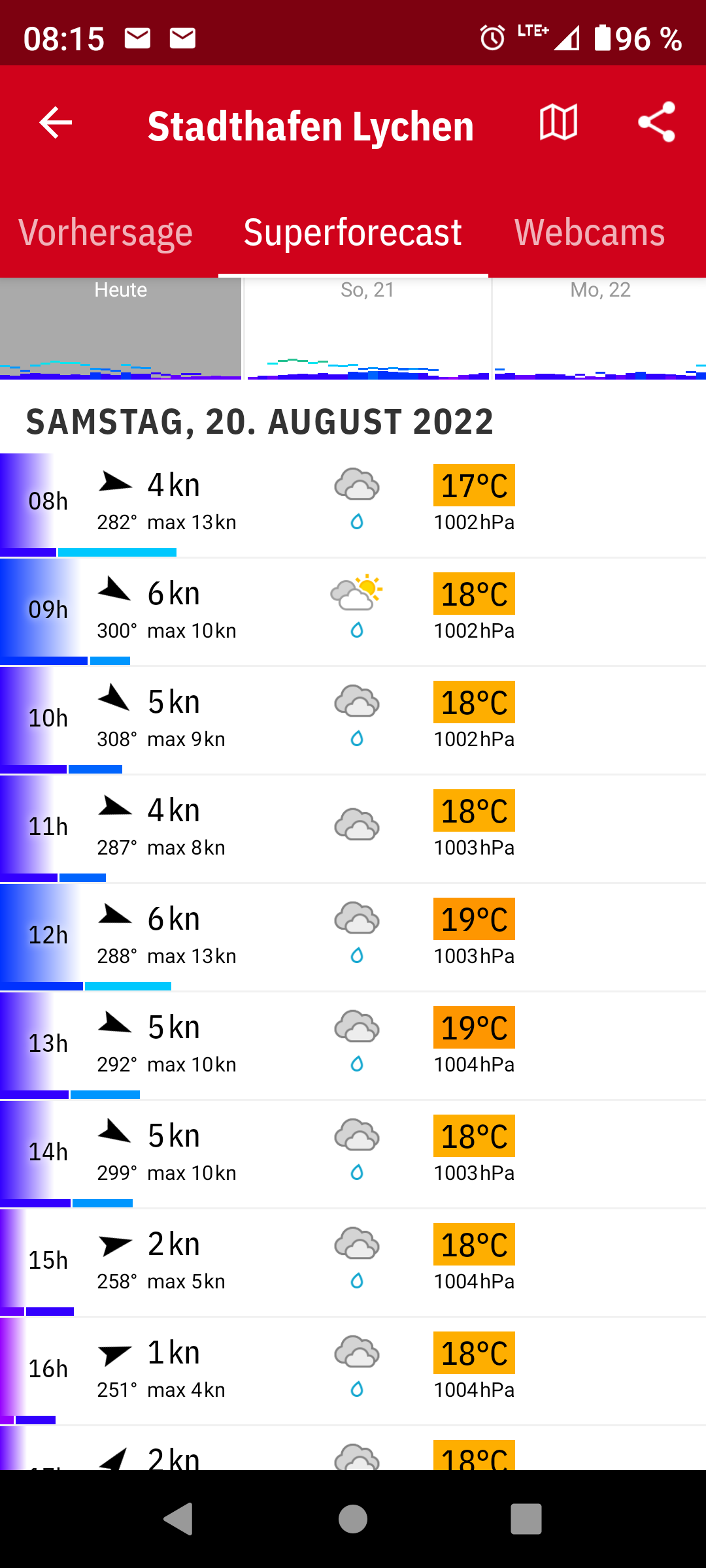706x1568 pixels.
Task: Go back using the header arrow
Action: (x=56, y=122)
